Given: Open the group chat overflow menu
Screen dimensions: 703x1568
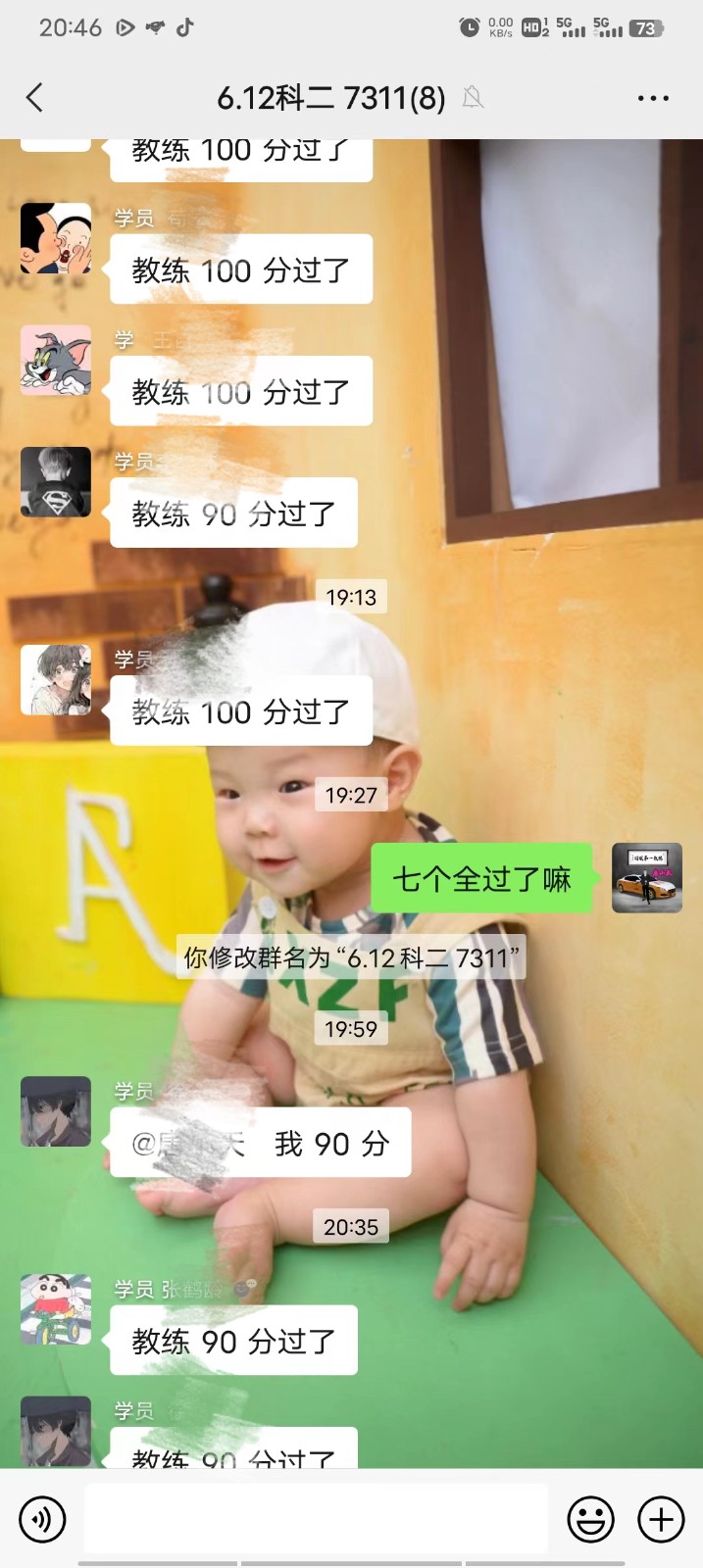Looking at the screenshot, I should point(653,98).
